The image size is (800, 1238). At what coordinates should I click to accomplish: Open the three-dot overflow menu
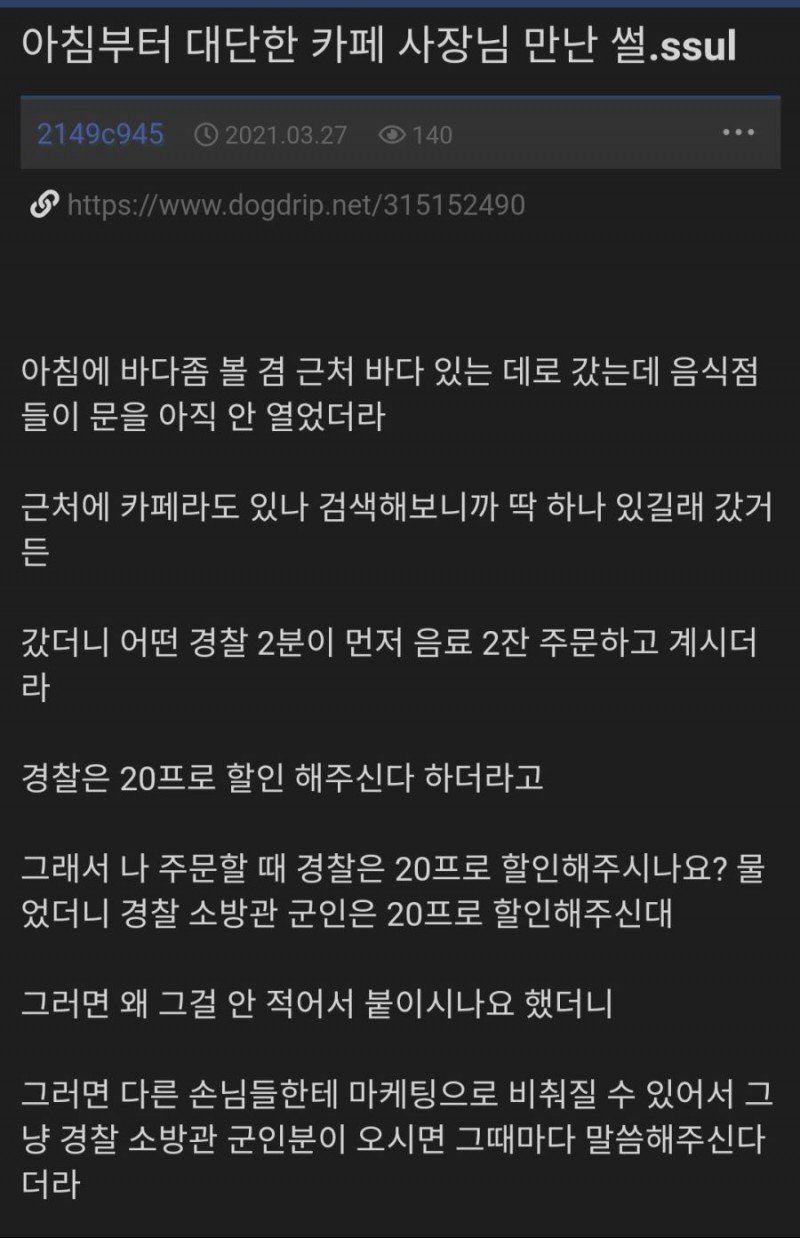(x=738, y=132)
